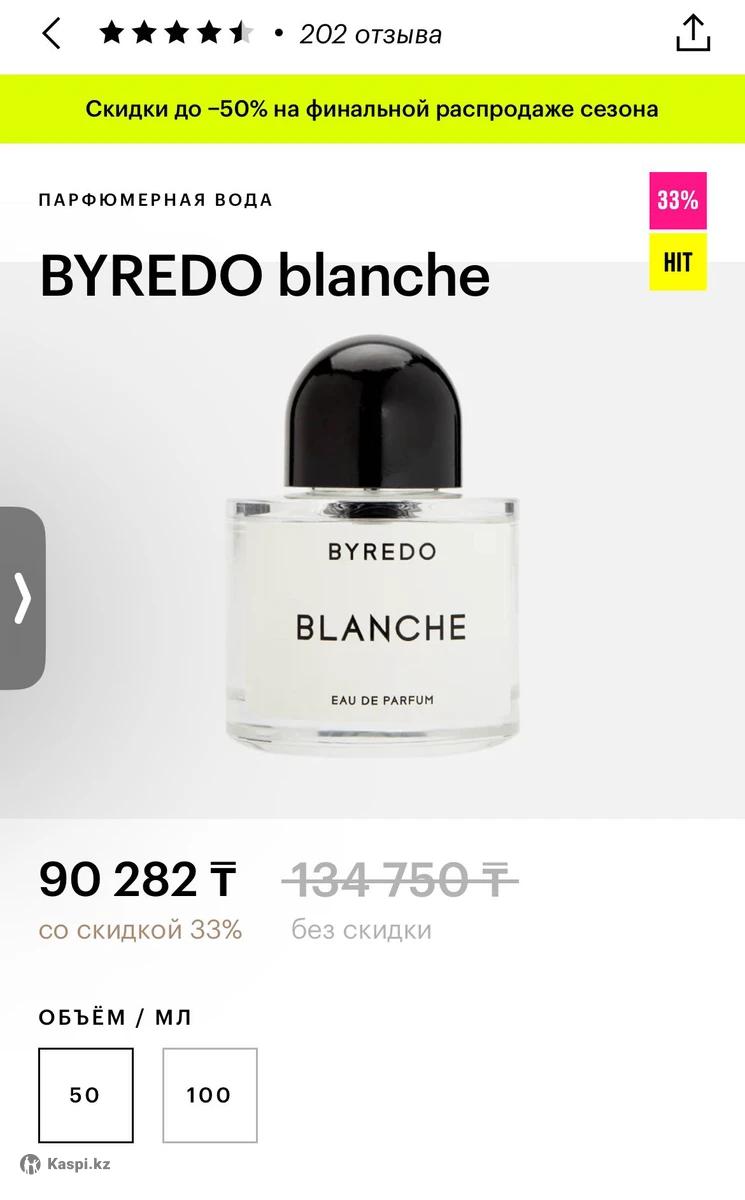Screen dimensions: 745x1200
Task: Go back to the previous page
Action: [x=52, y=34]
